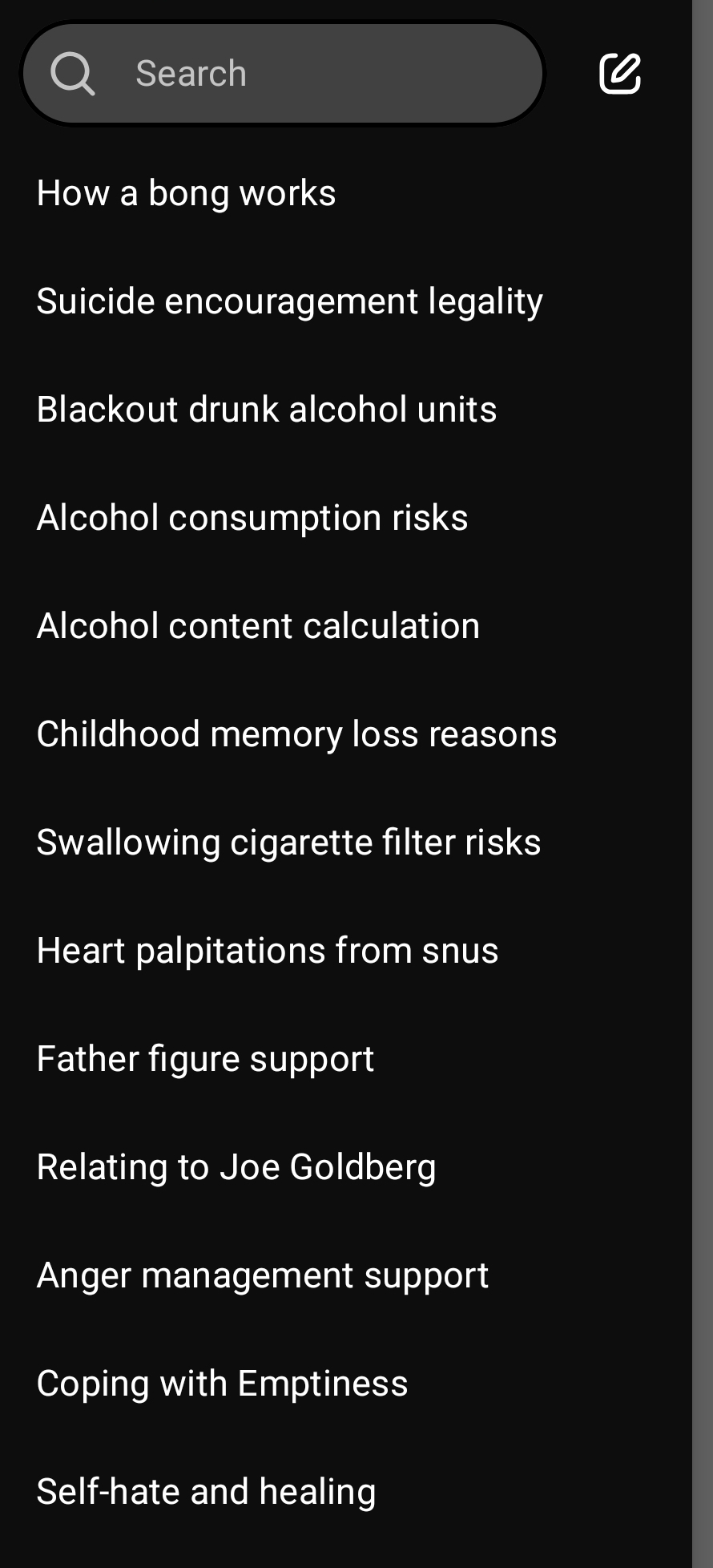Viewport: 713px width, 1568px height.
Task: Tap the Search field
Action: tap(282, 74)
